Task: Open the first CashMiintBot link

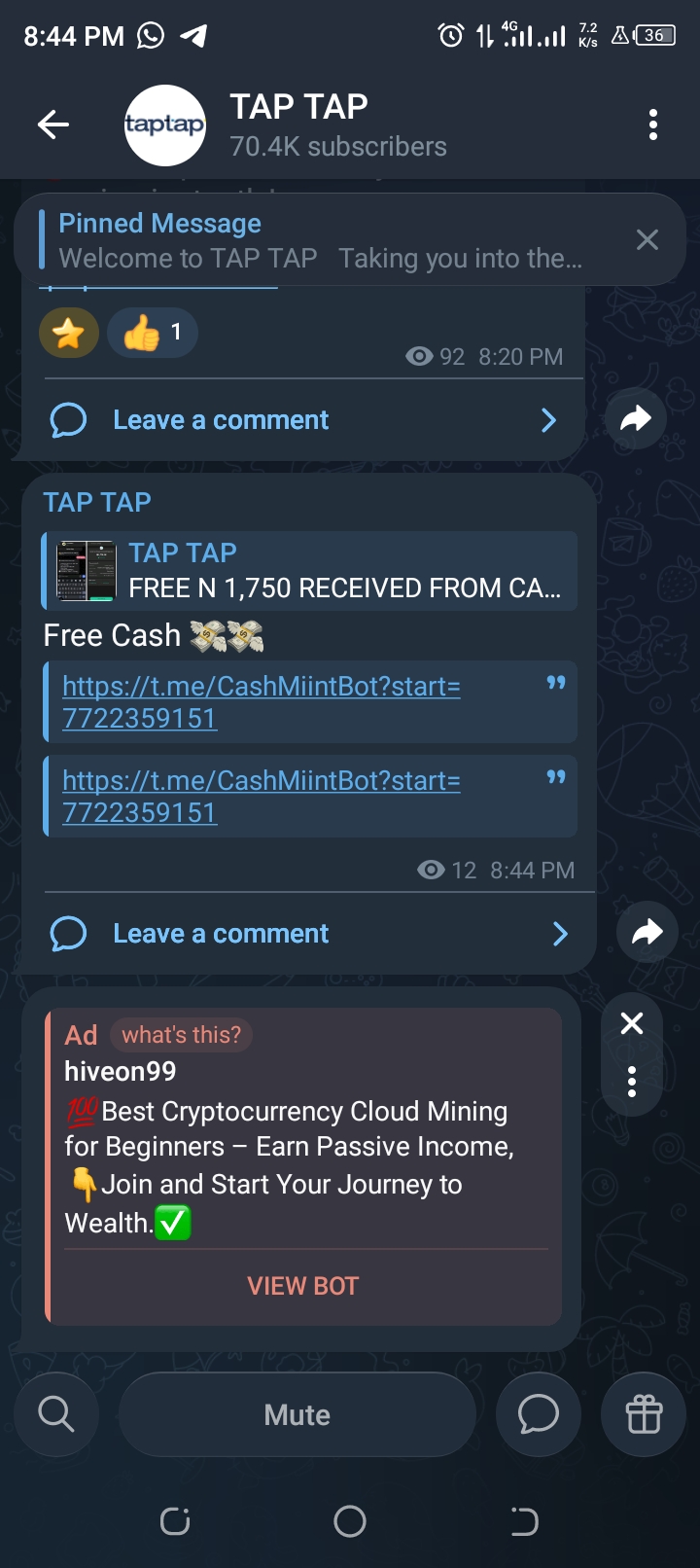Action: [261, 701]
